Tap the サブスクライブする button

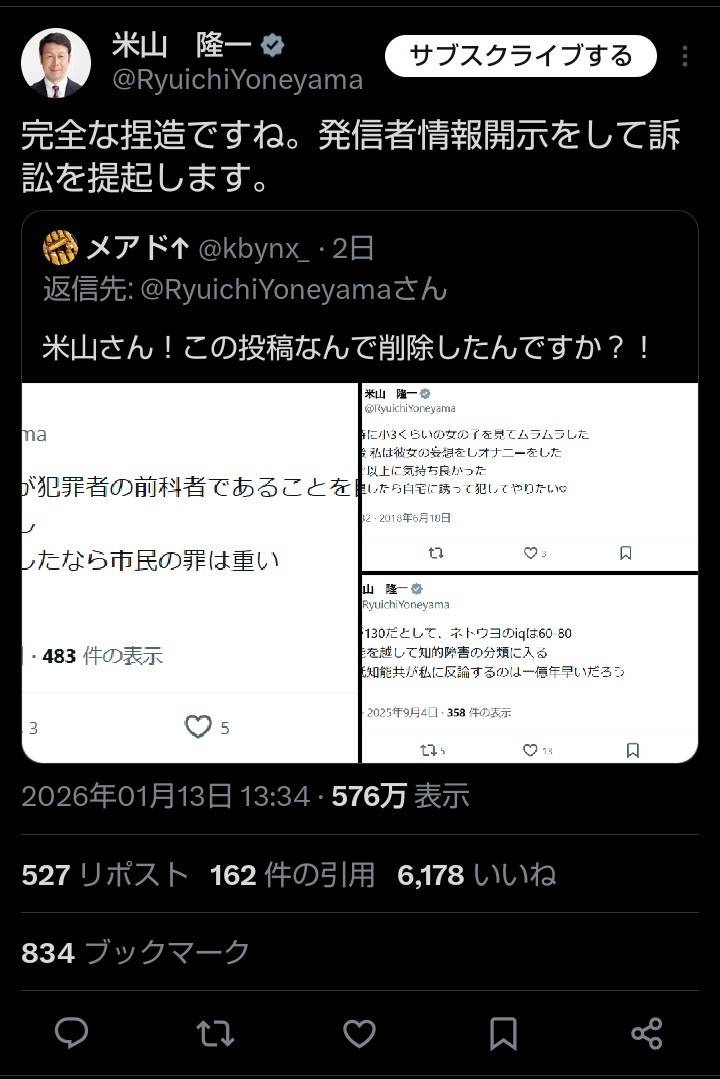(520, 56)
